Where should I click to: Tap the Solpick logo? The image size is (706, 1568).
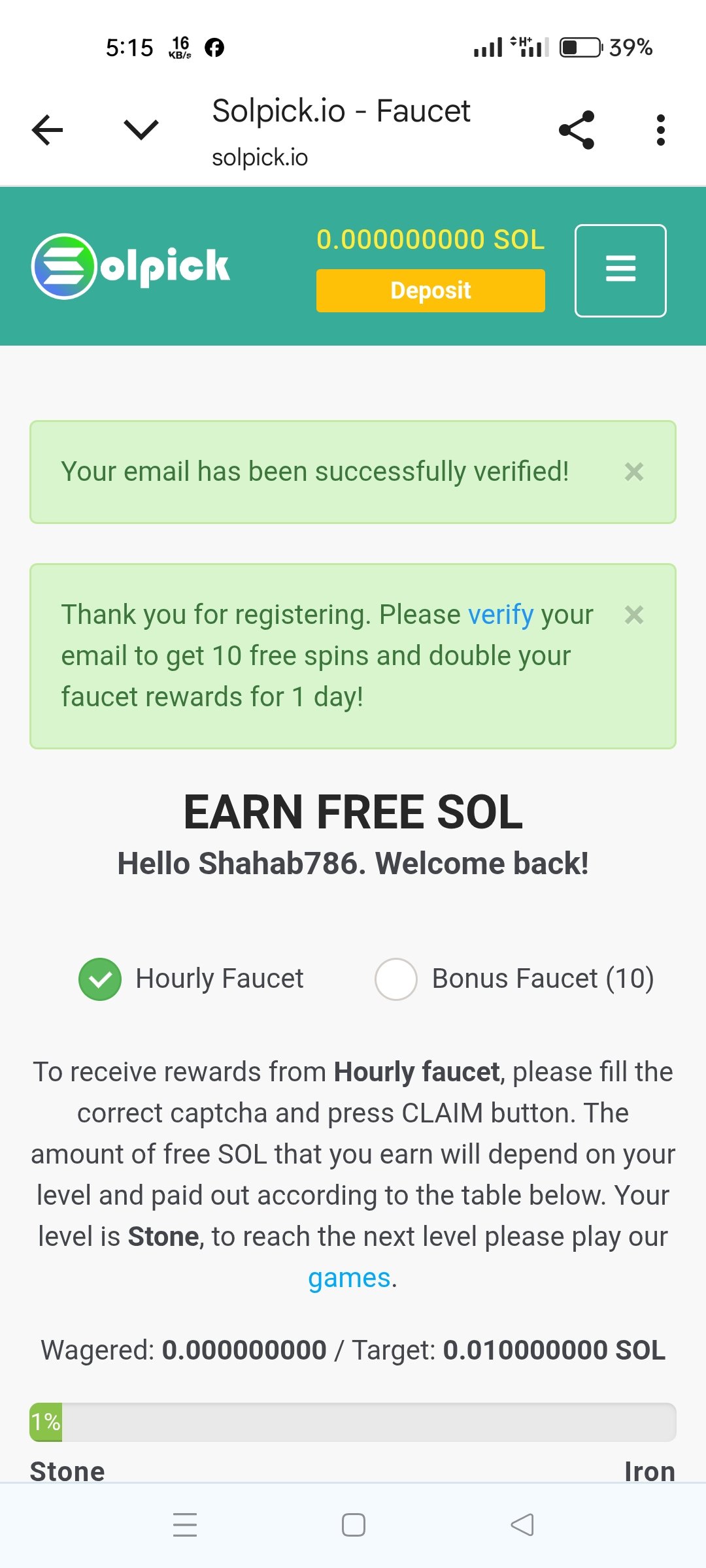131,266
